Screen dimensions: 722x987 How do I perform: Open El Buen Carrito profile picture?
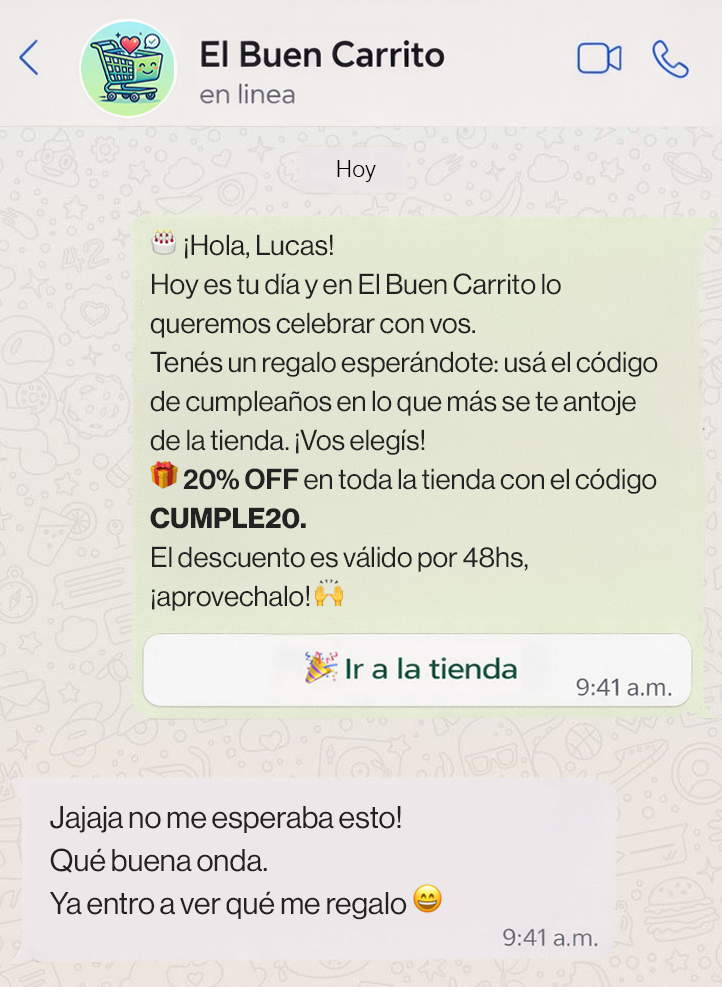128,66
